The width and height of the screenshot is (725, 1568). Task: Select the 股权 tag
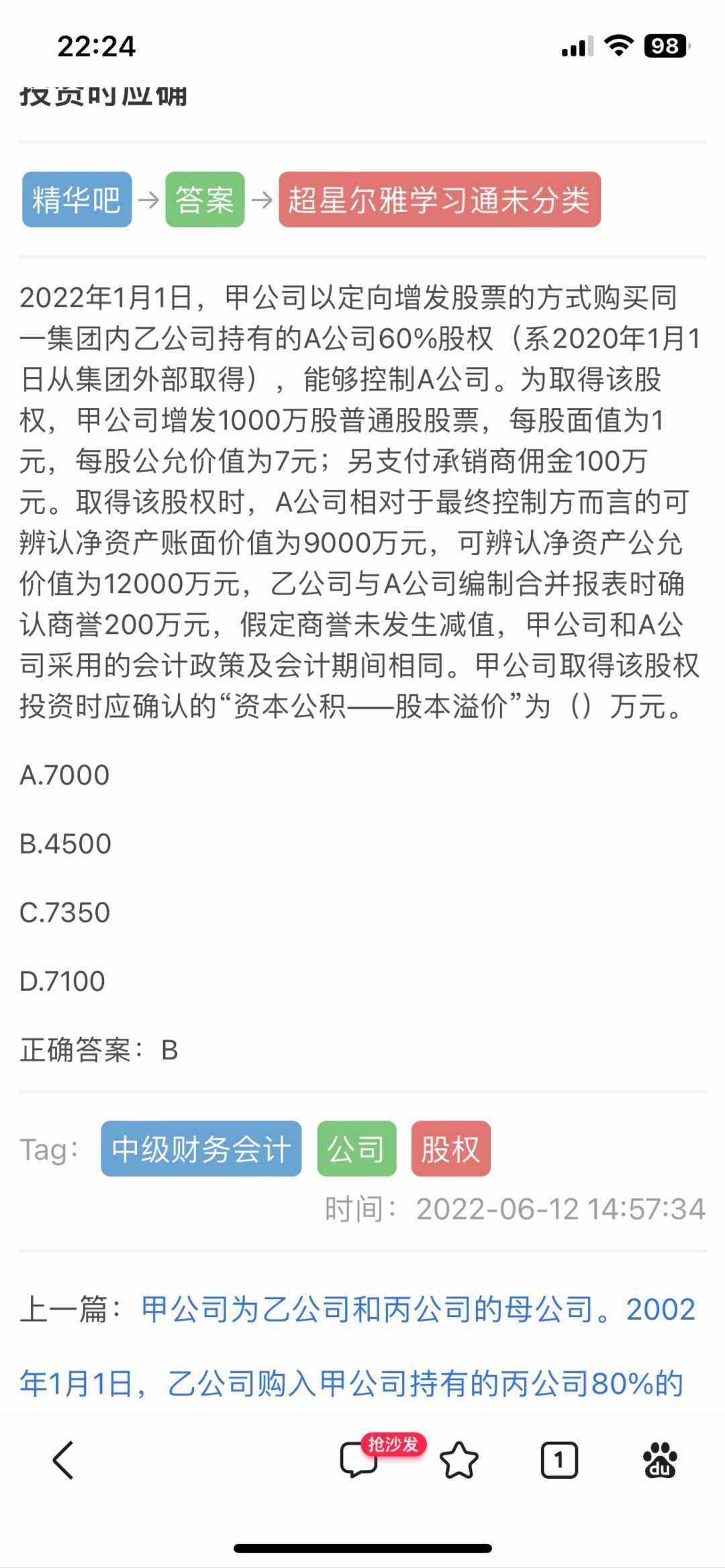tap(451, 1148)
